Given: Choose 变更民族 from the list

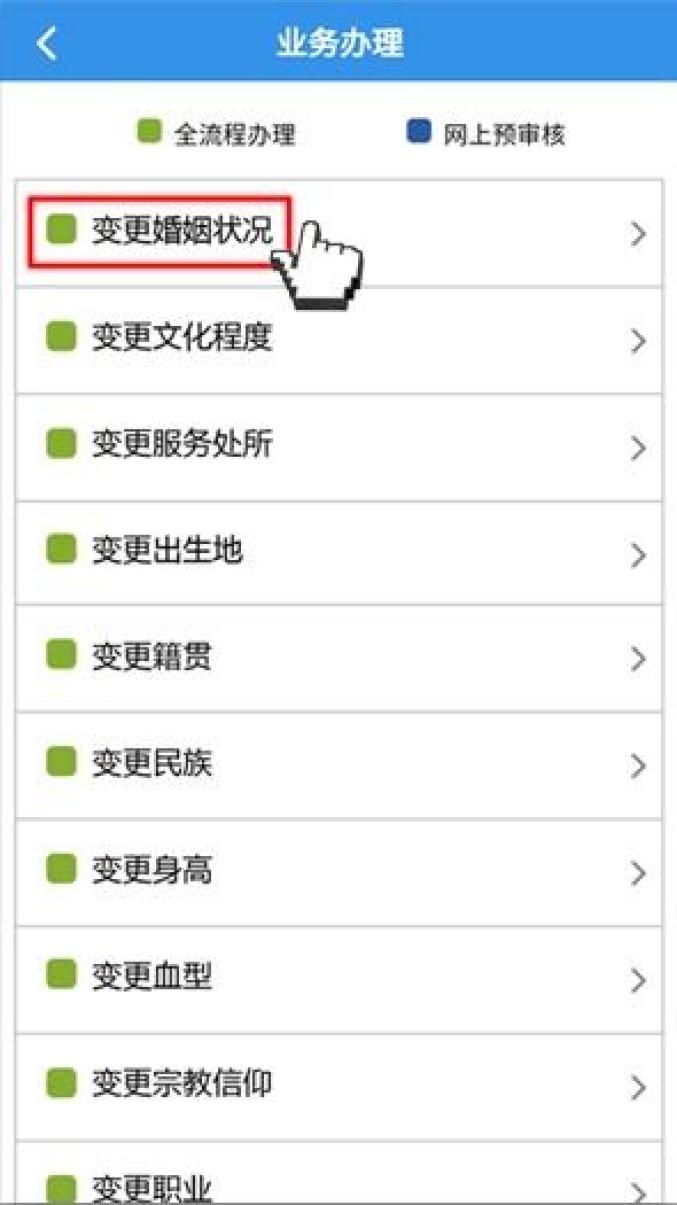Looking at the screenshot, I should click(339, 766).
